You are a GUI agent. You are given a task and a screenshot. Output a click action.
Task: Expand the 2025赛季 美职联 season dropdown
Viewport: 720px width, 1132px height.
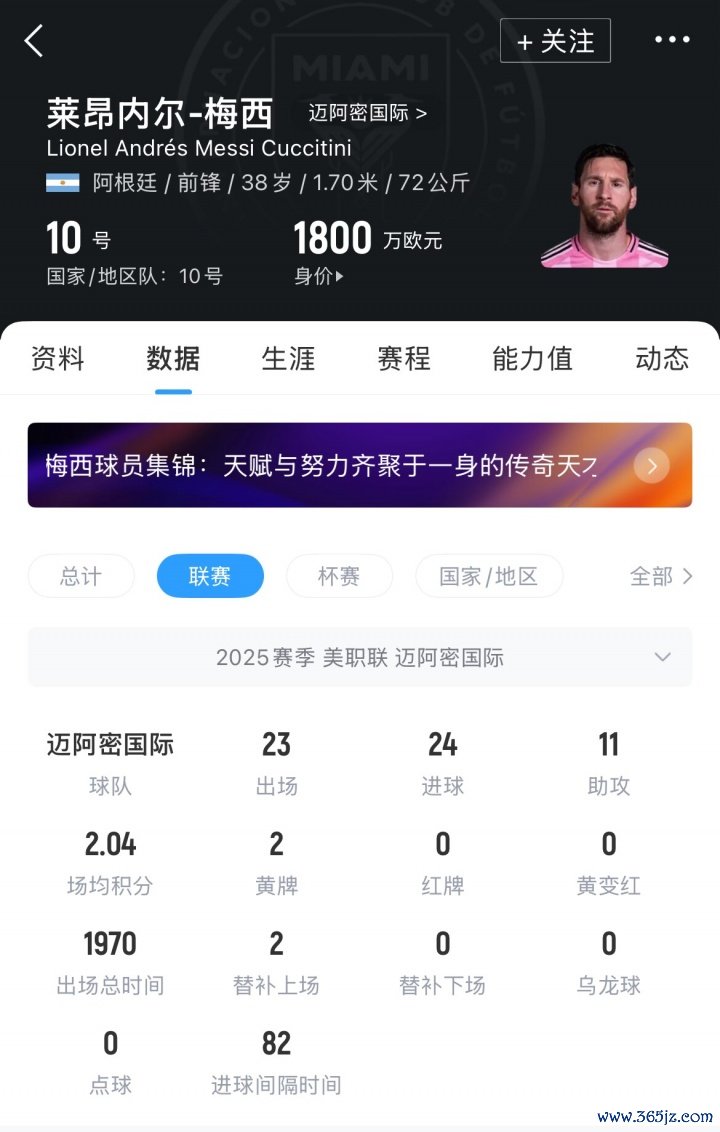coord(360,657)
